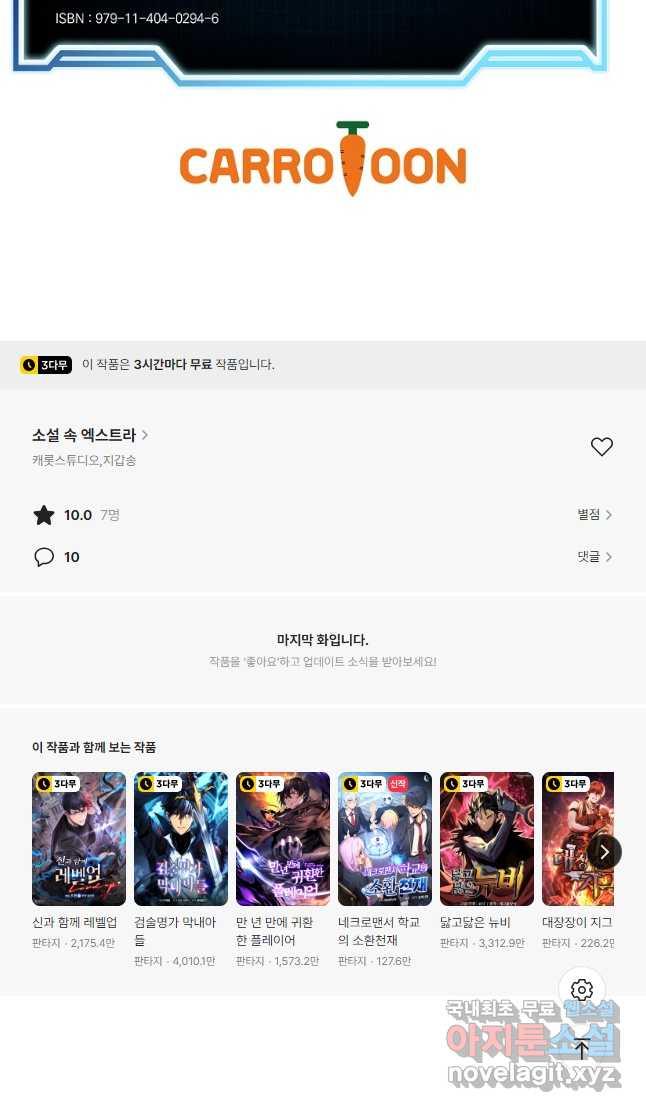
Task: Like the series with the heart icon
Action: tap(601, 447)
